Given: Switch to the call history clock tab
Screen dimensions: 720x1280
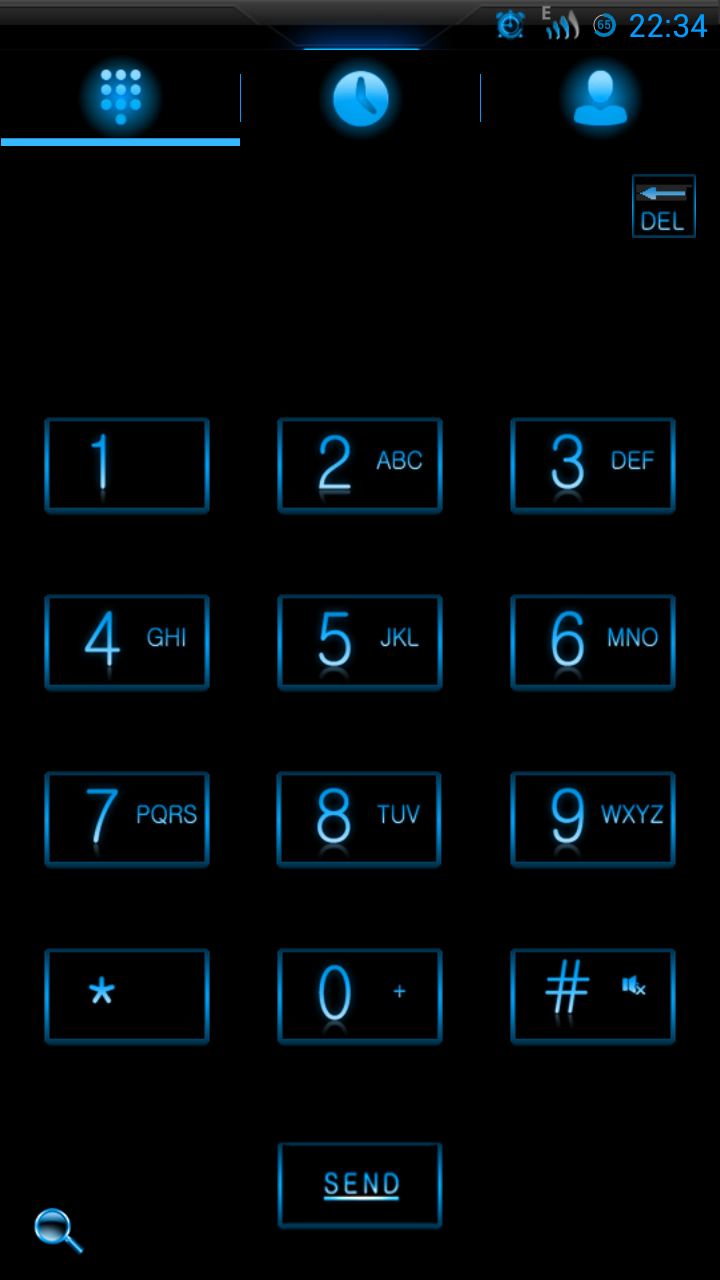Looking at the screenshot, I should click(x=360, y=99).
